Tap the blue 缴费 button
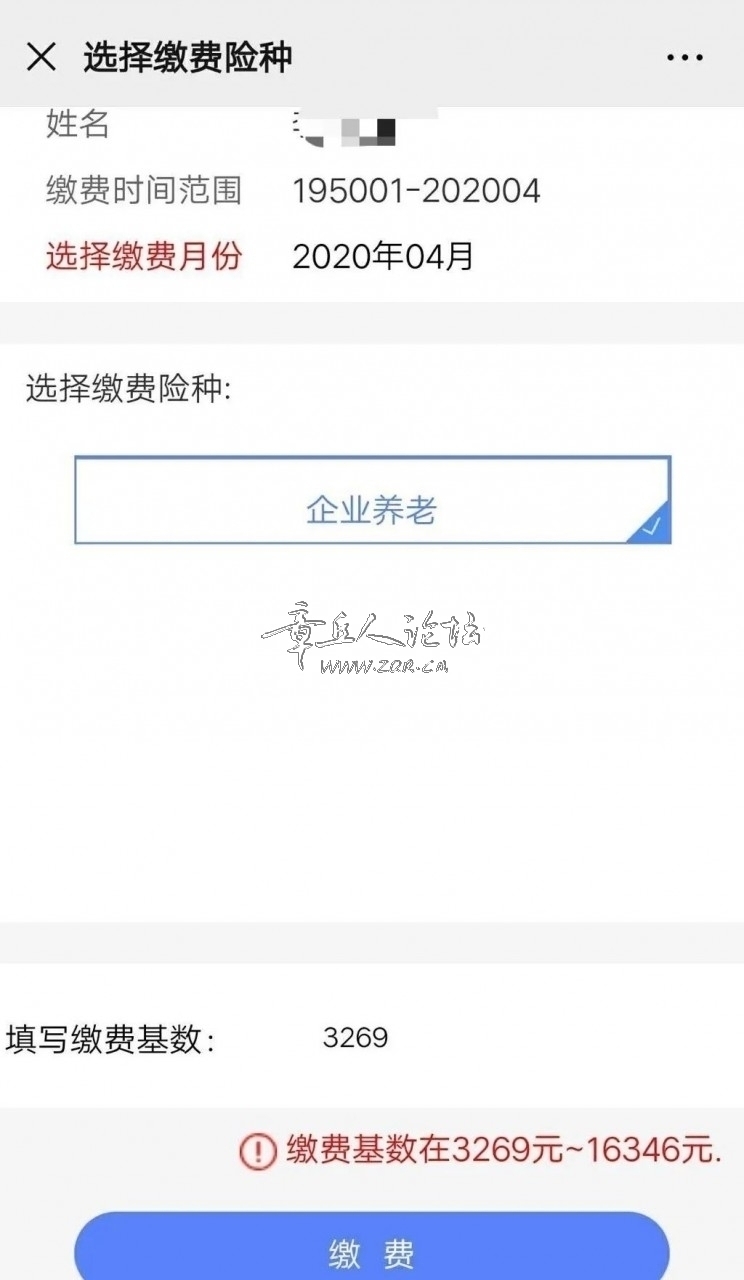Screen dimensions: 744x1280 [371, 1250]
